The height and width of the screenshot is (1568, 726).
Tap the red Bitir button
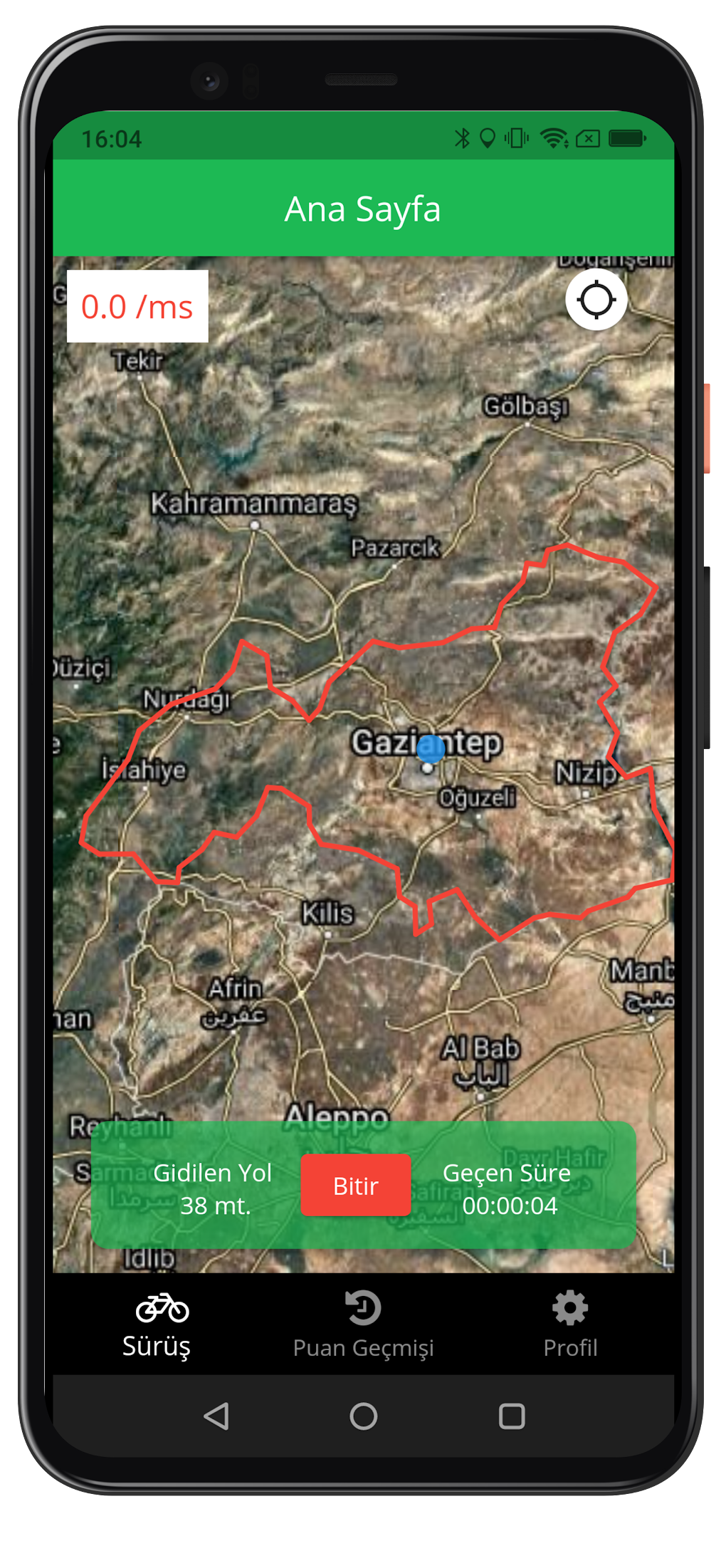coord(355,1185)
